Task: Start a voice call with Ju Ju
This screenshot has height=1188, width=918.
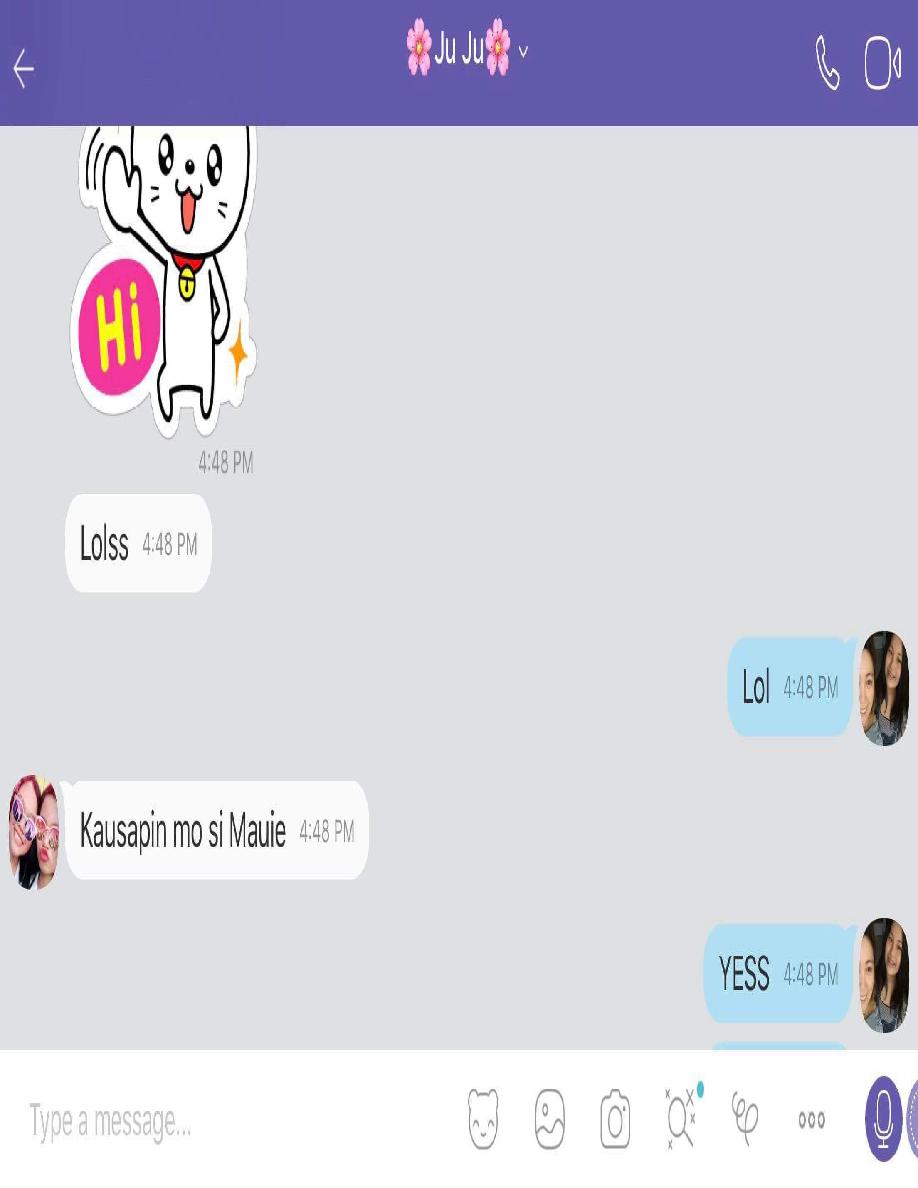Action: (827, 65)
